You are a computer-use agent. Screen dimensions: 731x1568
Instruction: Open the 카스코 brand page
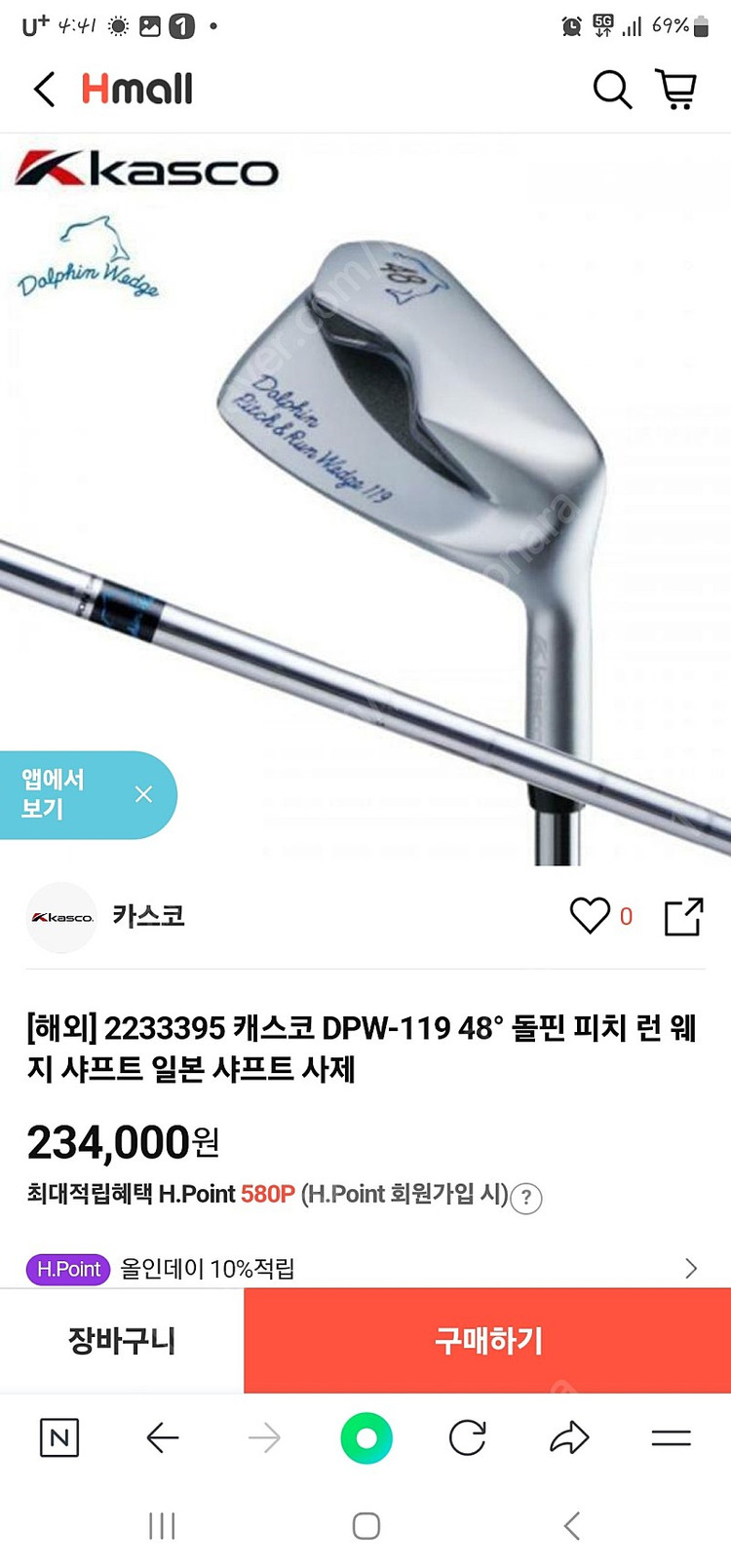click(147, 916)
